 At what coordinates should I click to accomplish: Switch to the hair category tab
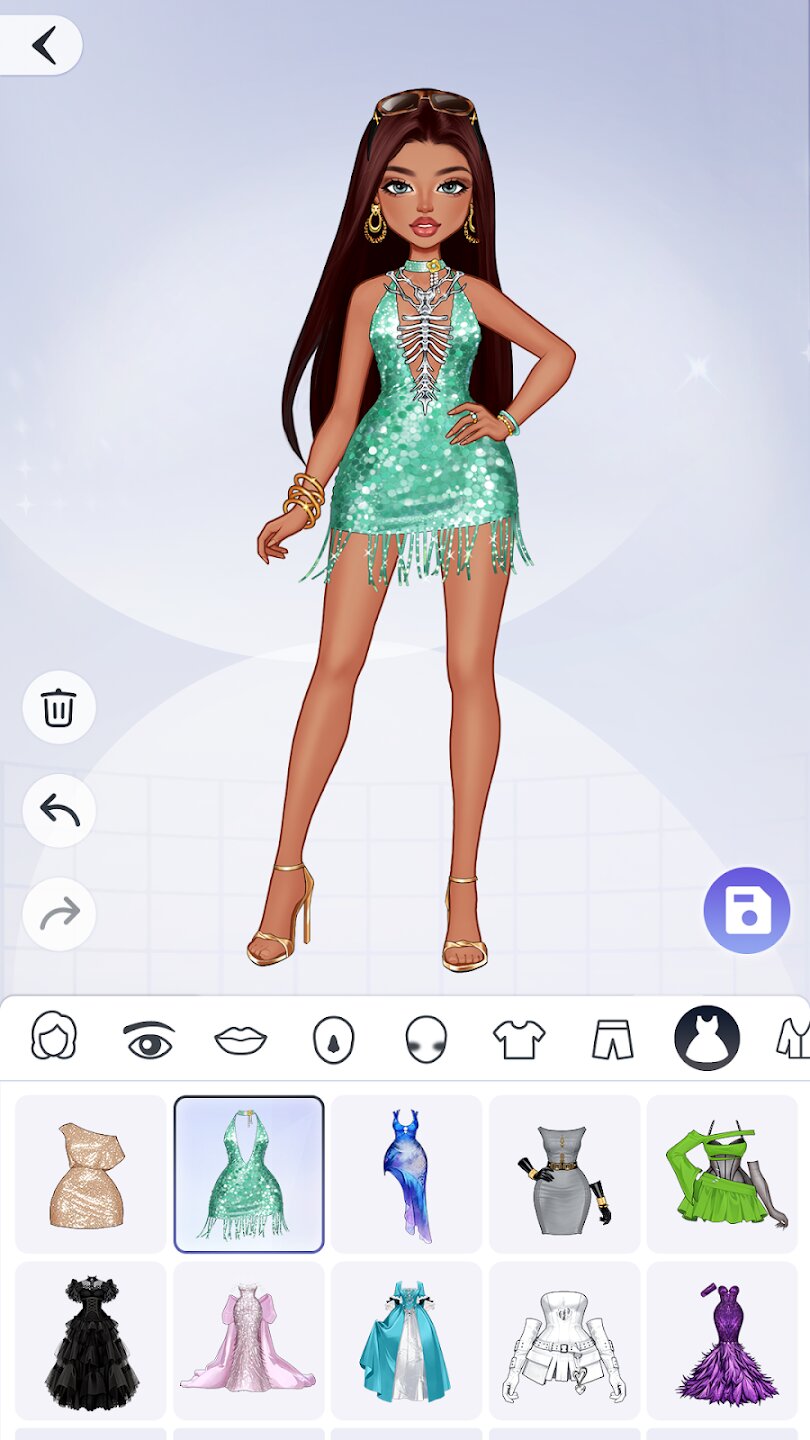click(x=54, y=1037)
